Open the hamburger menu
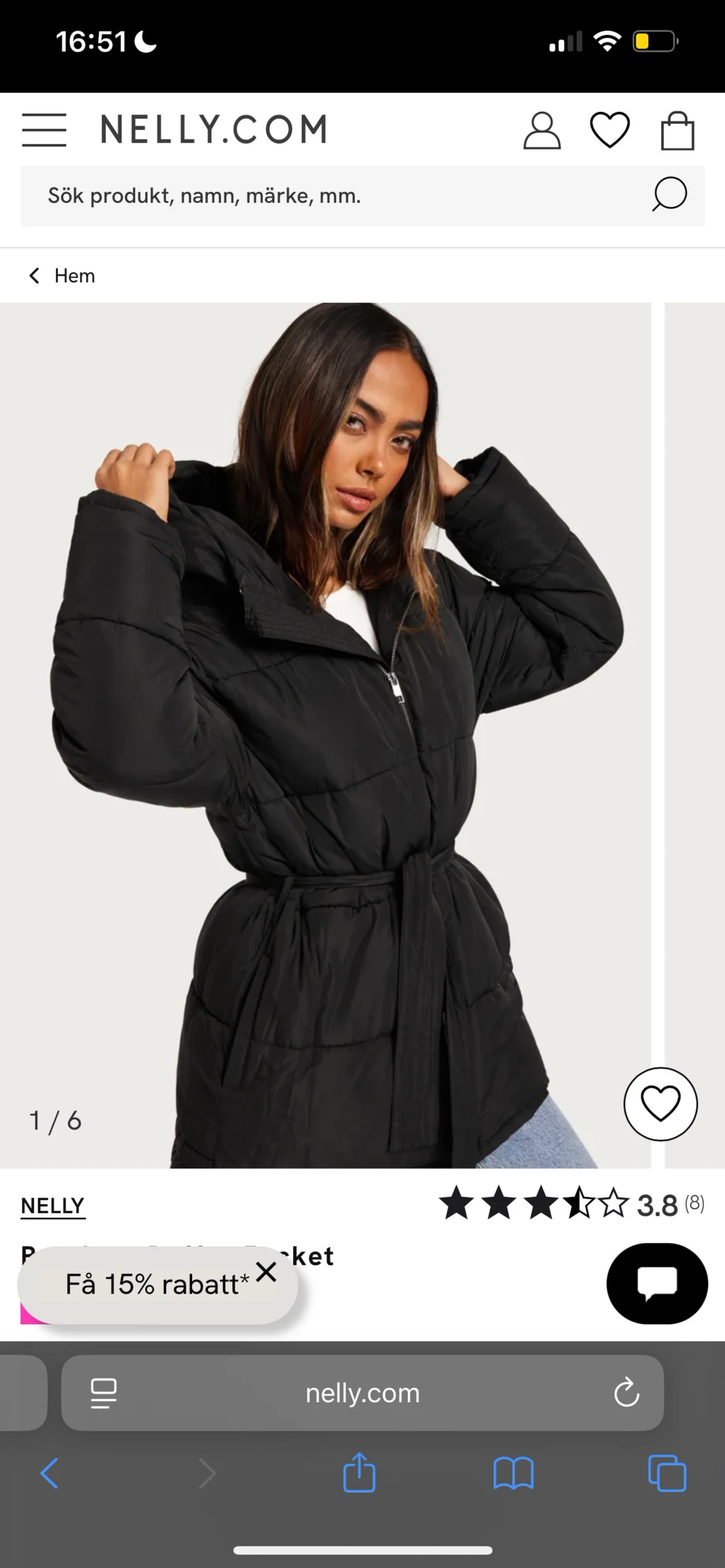 [44, 129]
